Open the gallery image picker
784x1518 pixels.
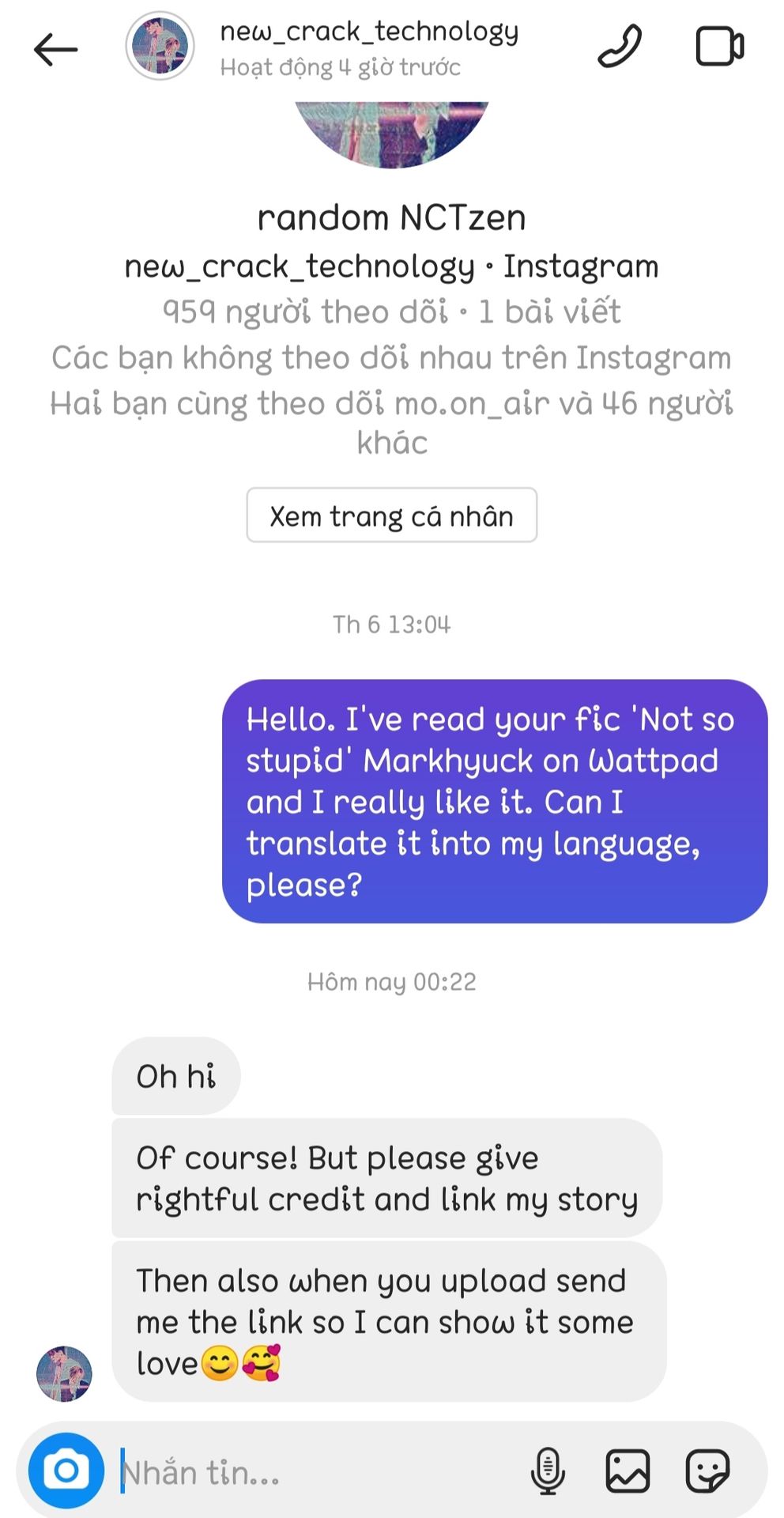(x=628, y=1471)
